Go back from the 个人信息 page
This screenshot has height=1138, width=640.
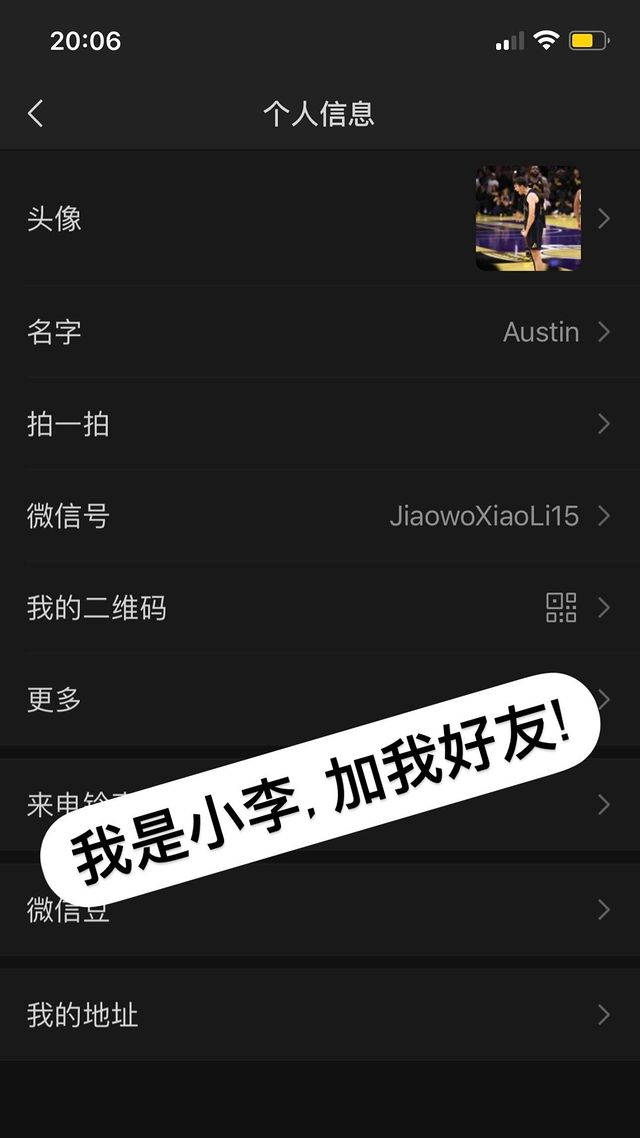click(36, 113)
